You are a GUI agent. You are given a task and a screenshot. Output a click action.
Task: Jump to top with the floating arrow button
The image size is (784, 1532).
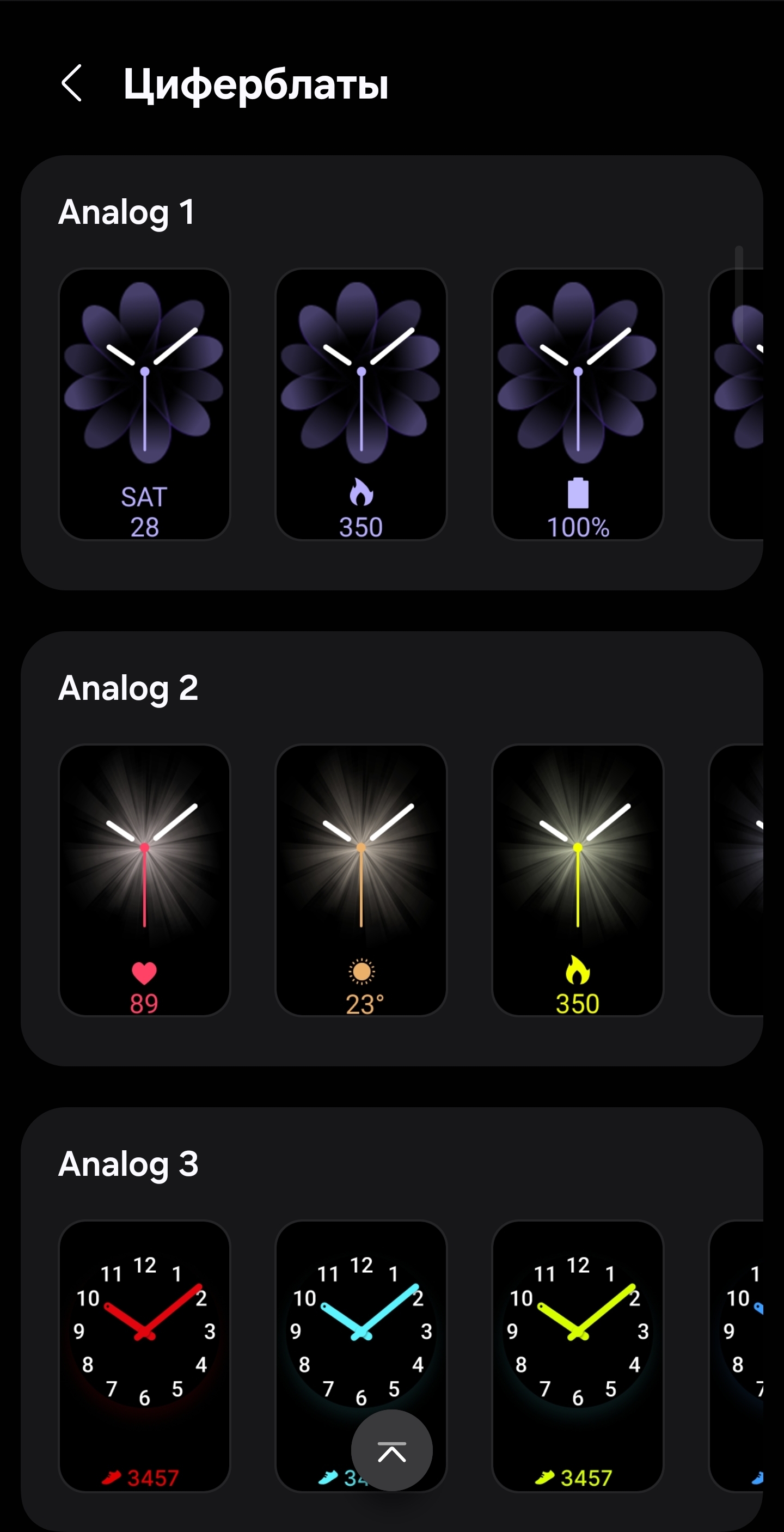click(x=391, y=1450)
